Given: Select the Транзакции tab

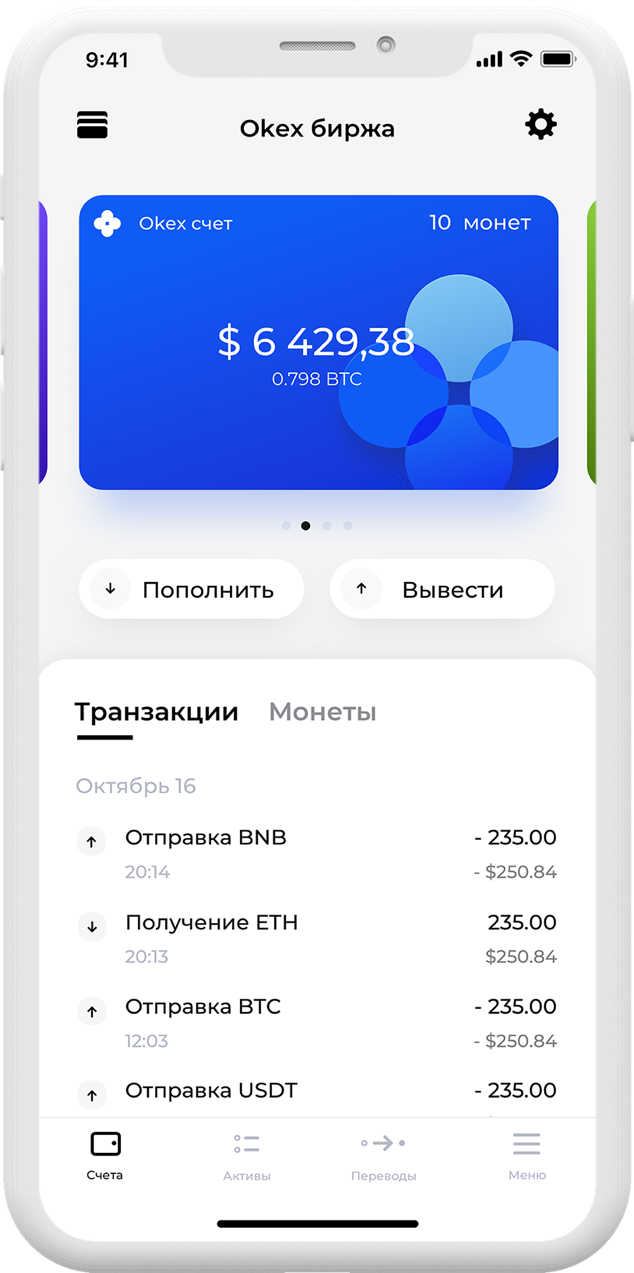Looking at the screenshot, I should pyautogui.click(x=157, y=712).
